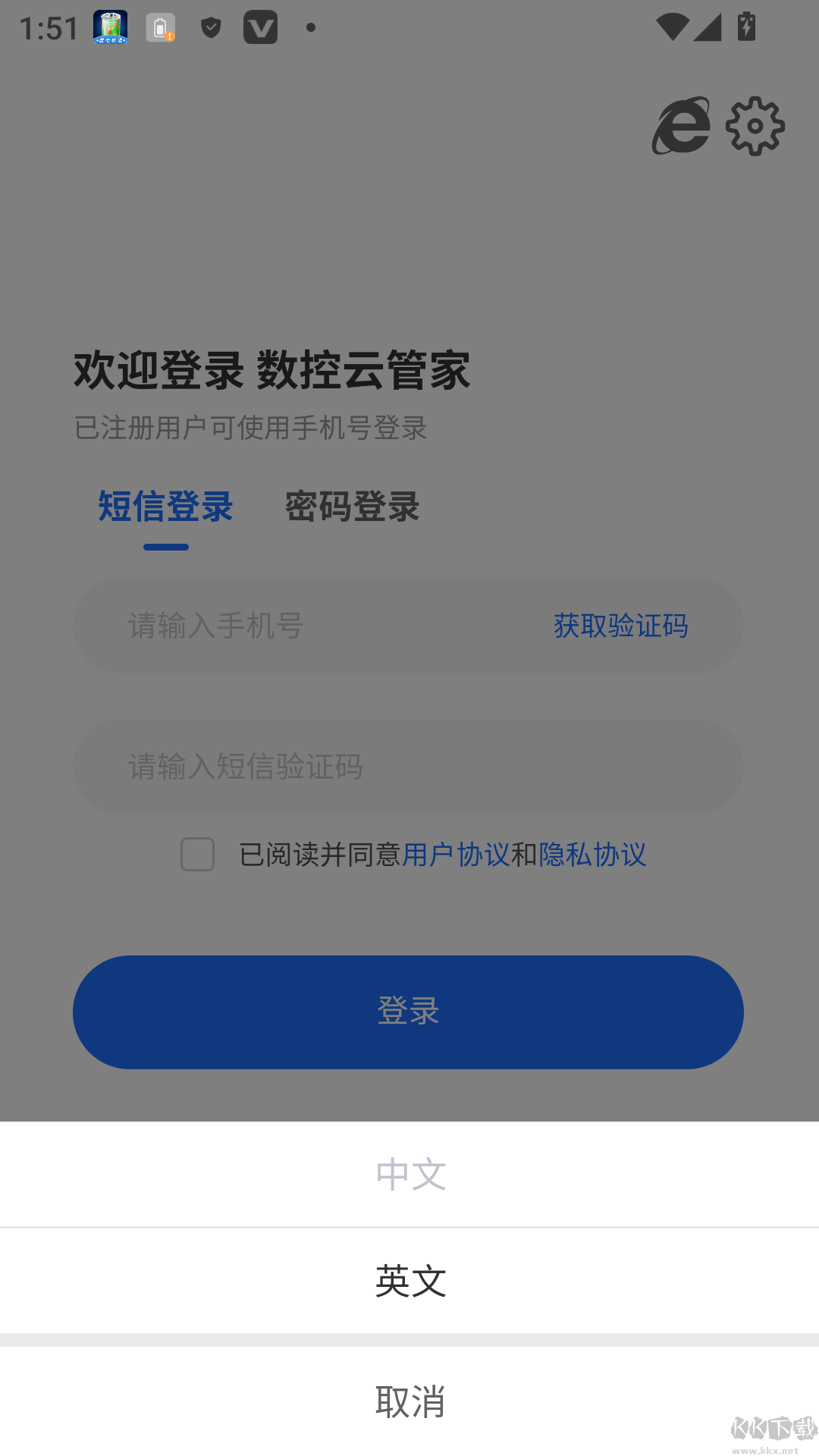Screen dimensions: 819x1456
Task: Tap the charging battery notification icon
Action: click(x=159, y=27)
